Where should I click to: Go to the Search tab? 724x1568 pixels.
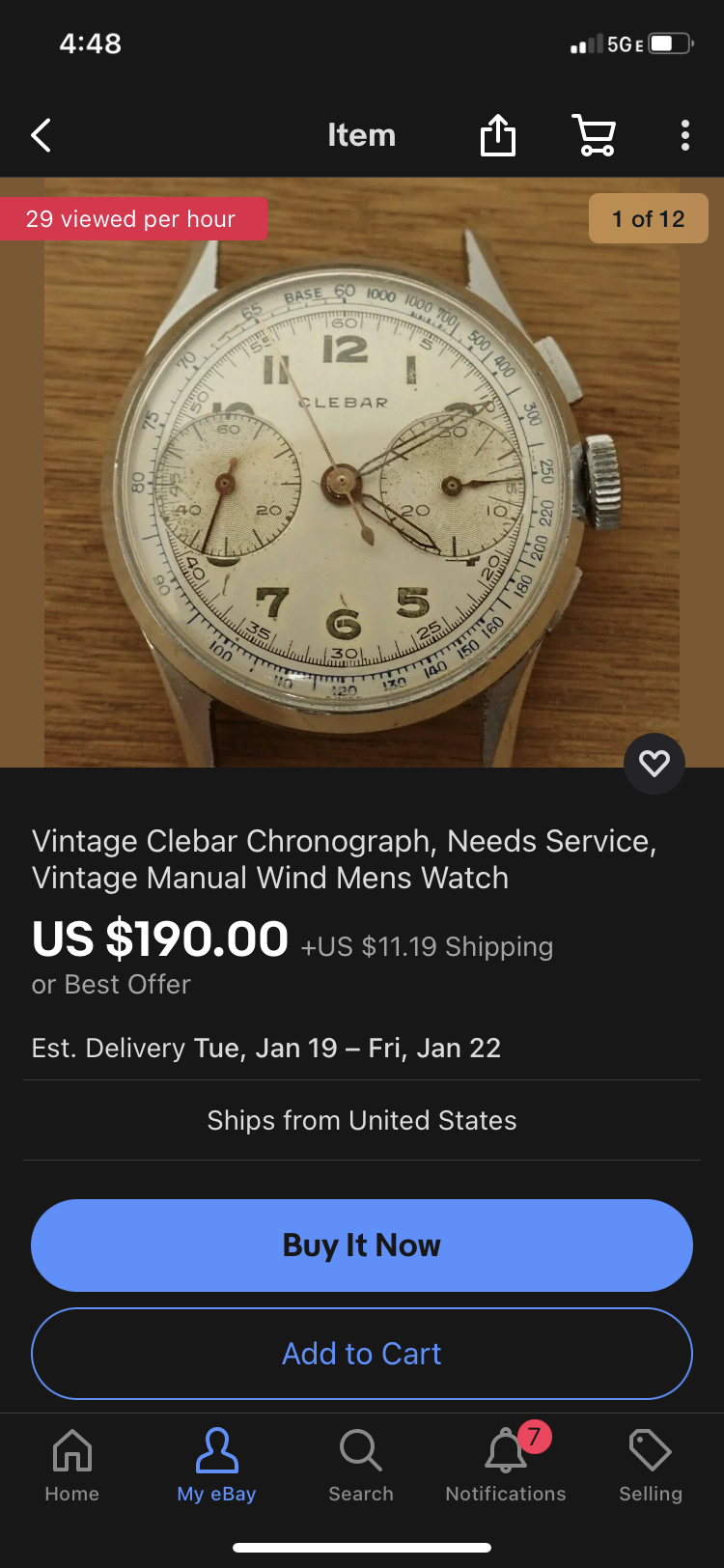pyautogui.click(x=361, y=1466)
